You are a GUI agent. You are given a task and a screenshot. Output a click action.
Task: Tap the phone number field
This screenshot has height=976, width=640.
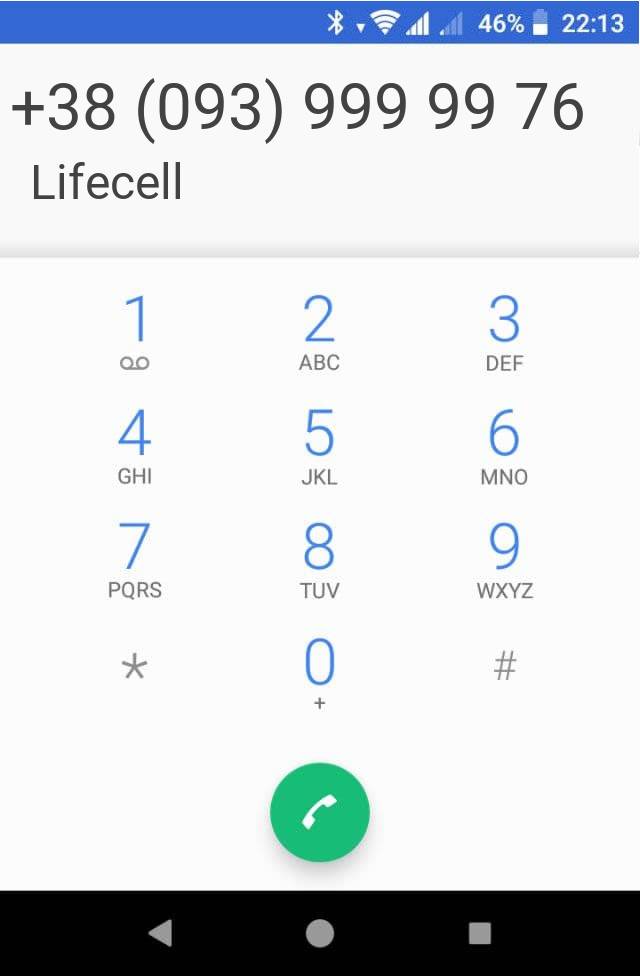298,108
